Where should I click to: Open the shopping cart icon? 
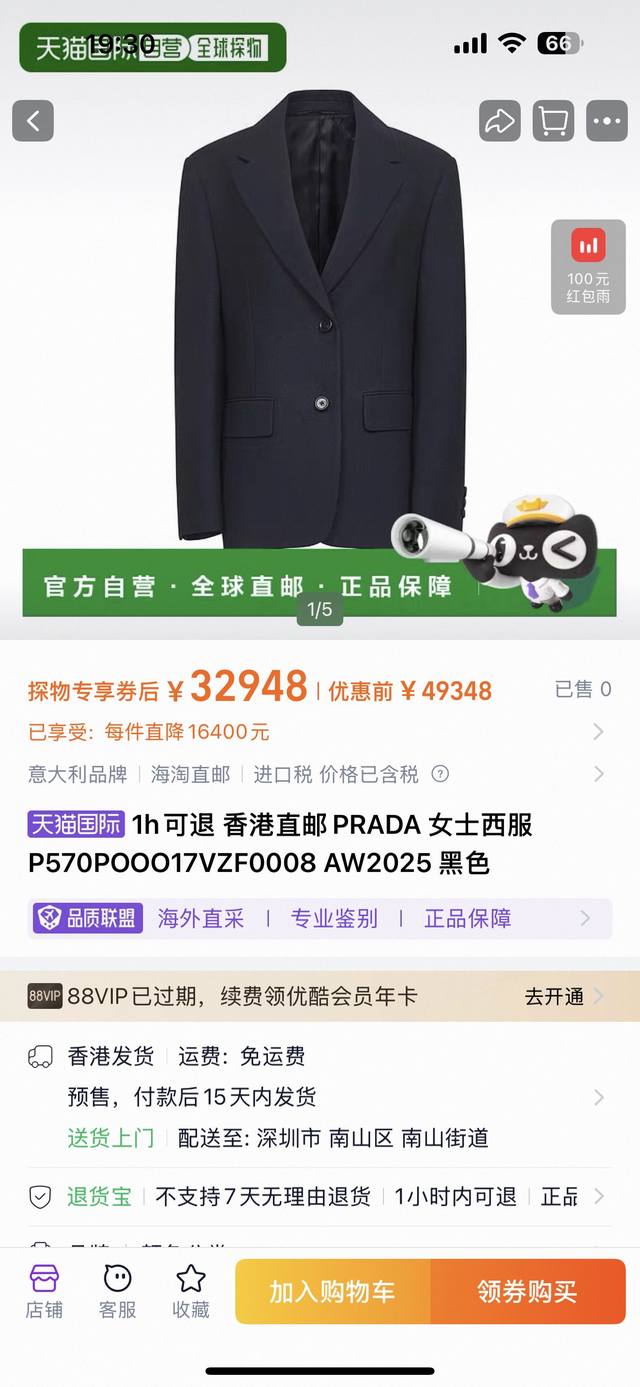point(553,121)
